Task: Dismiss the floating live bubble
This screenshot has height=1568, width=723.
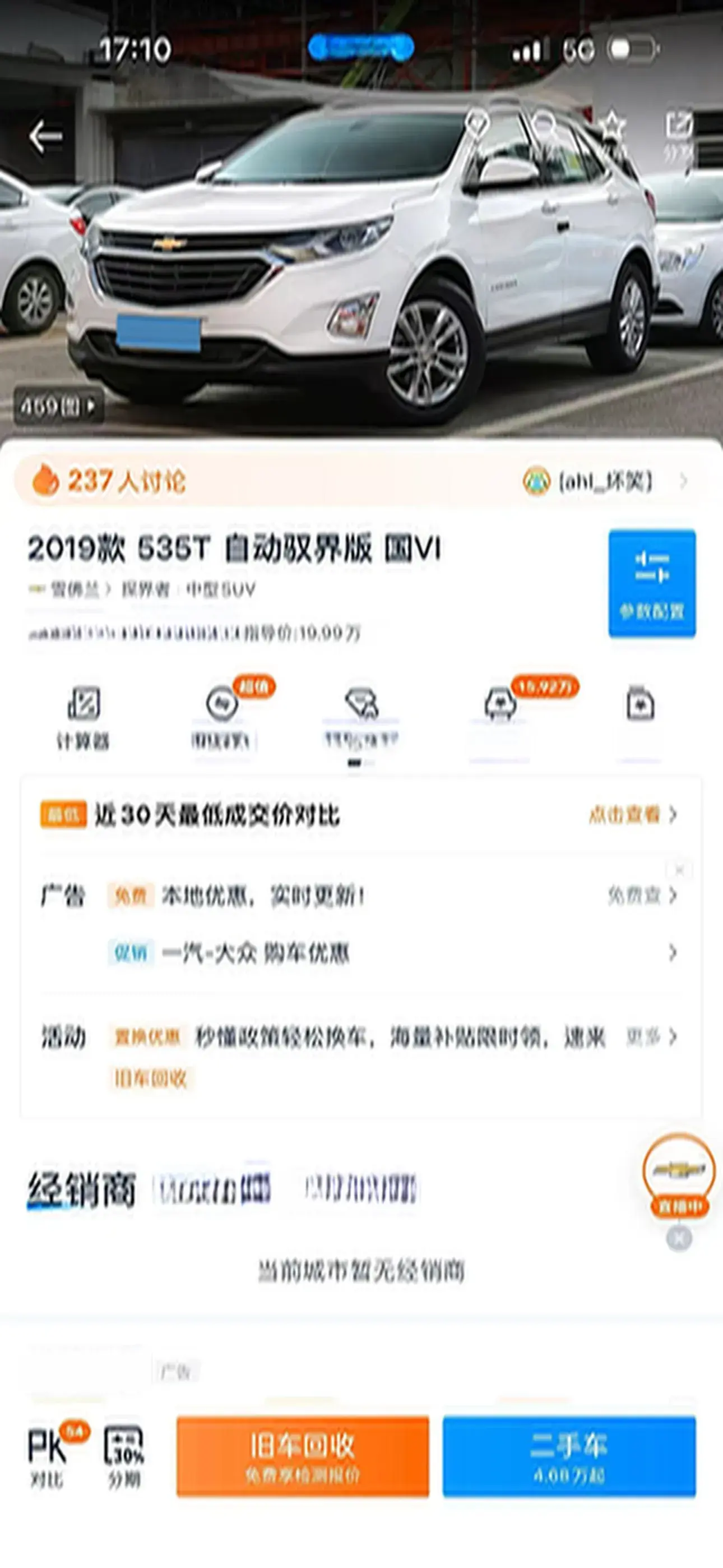Action: point(679,1238)
